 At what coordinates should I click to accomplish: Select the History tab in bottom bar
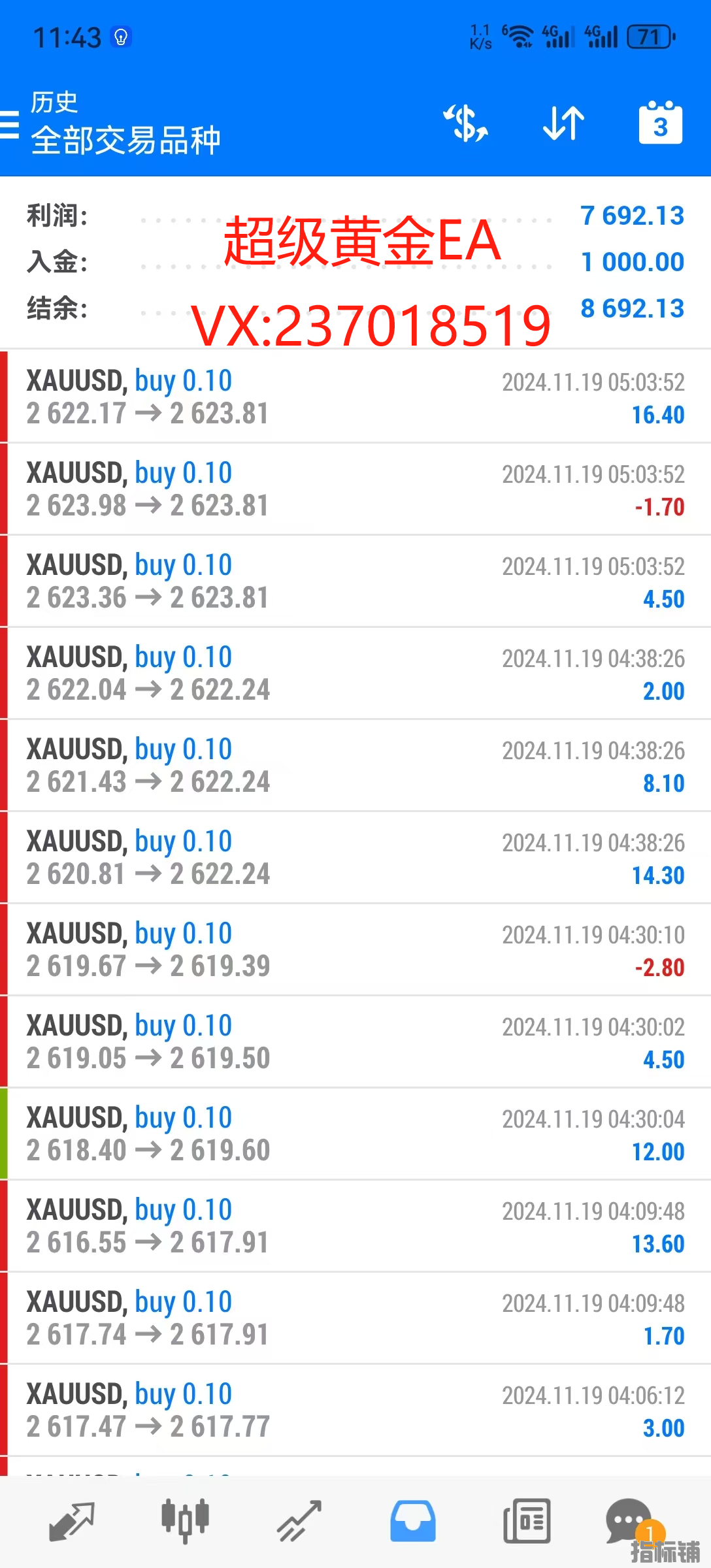(412, 1521)
